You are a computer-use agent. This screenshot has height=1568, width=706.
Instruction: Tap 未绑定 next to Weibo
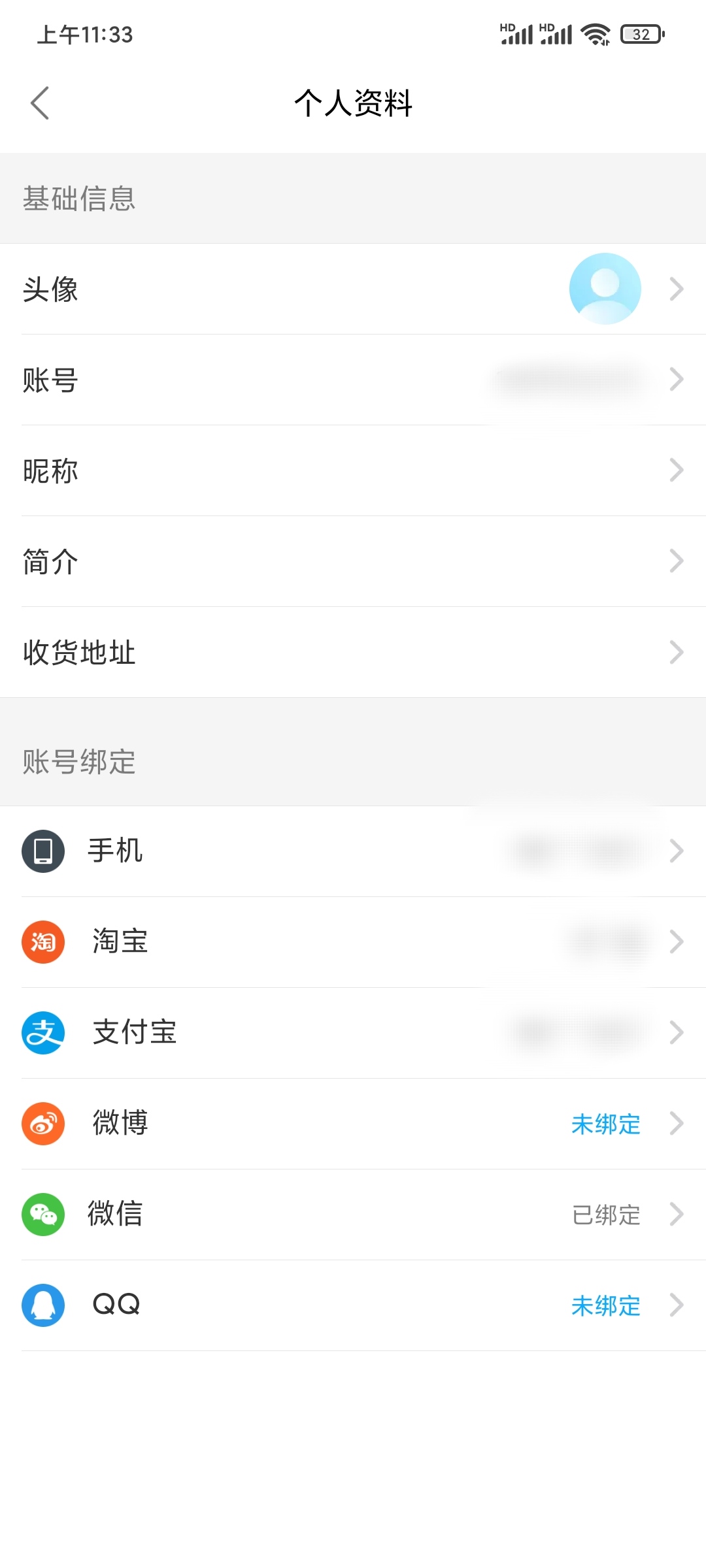(607, 1124)
